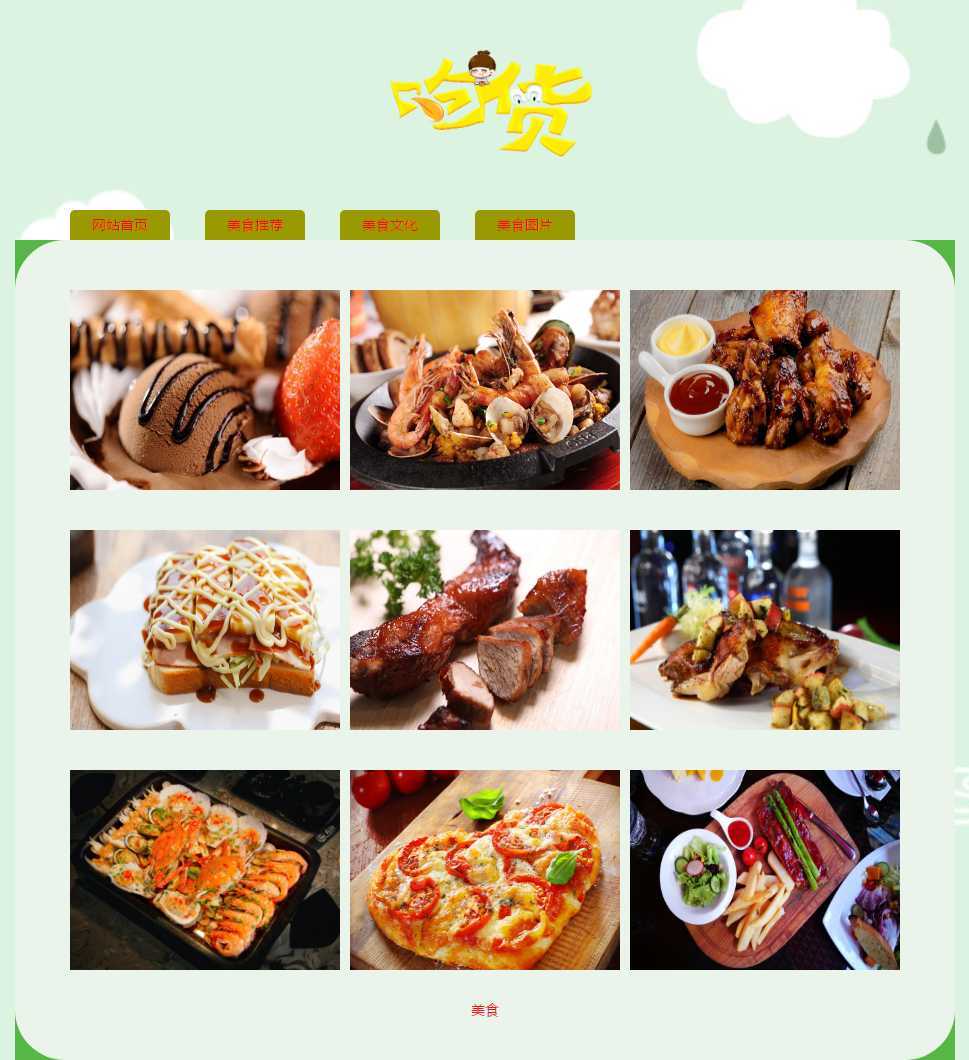View the seafood paella pan photo
The image size is (969, 1060).
pos(485,390)
